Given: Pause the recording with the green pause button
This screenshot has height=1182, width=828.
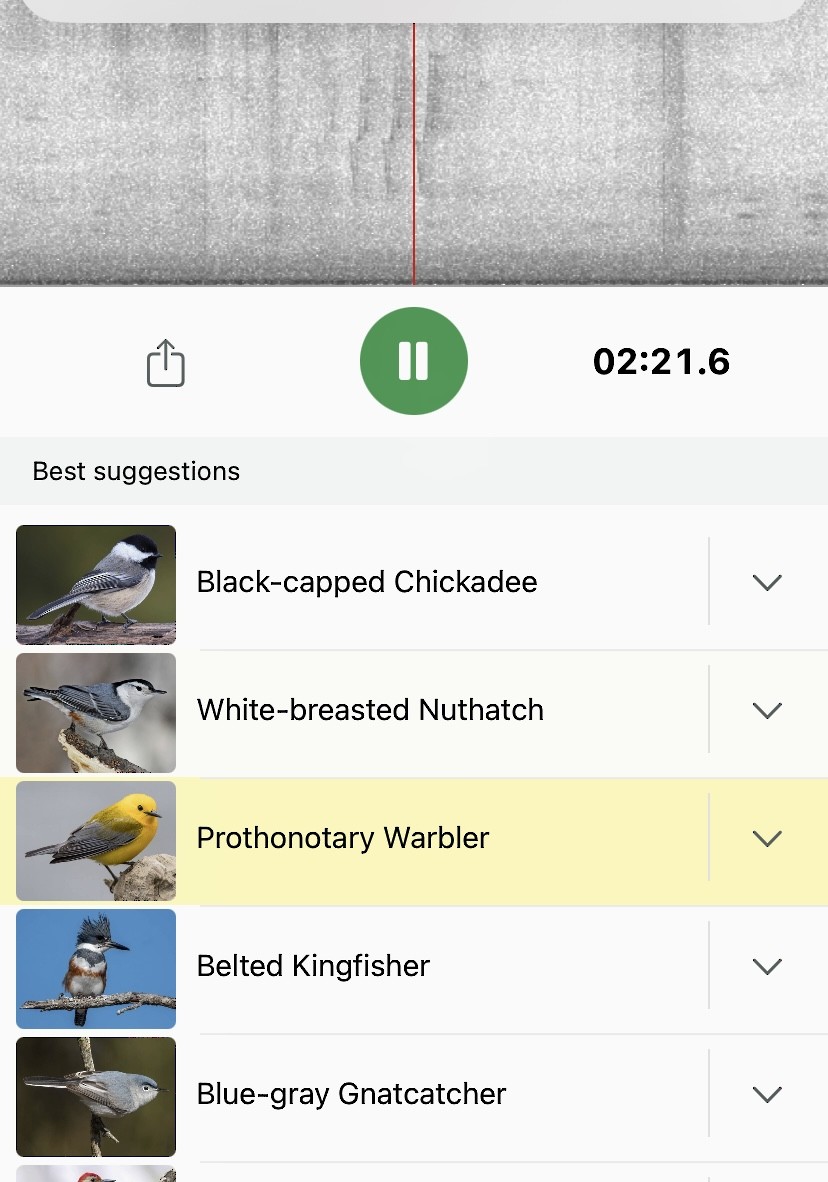Looking at the screenshot, I should tap(414, 361).
